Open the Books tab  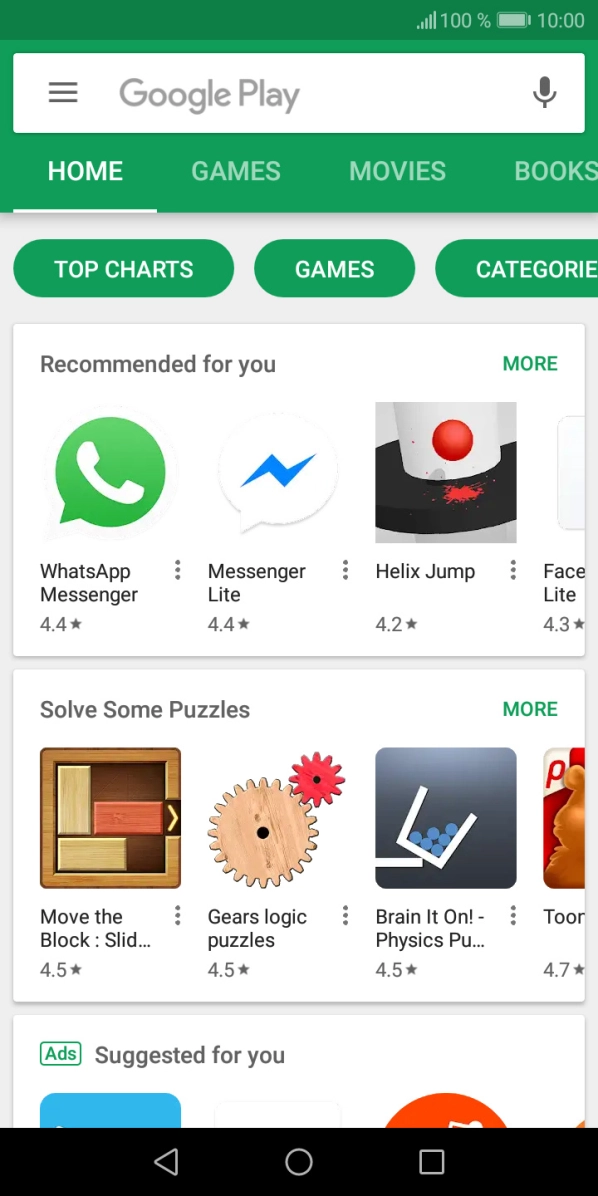555,171
